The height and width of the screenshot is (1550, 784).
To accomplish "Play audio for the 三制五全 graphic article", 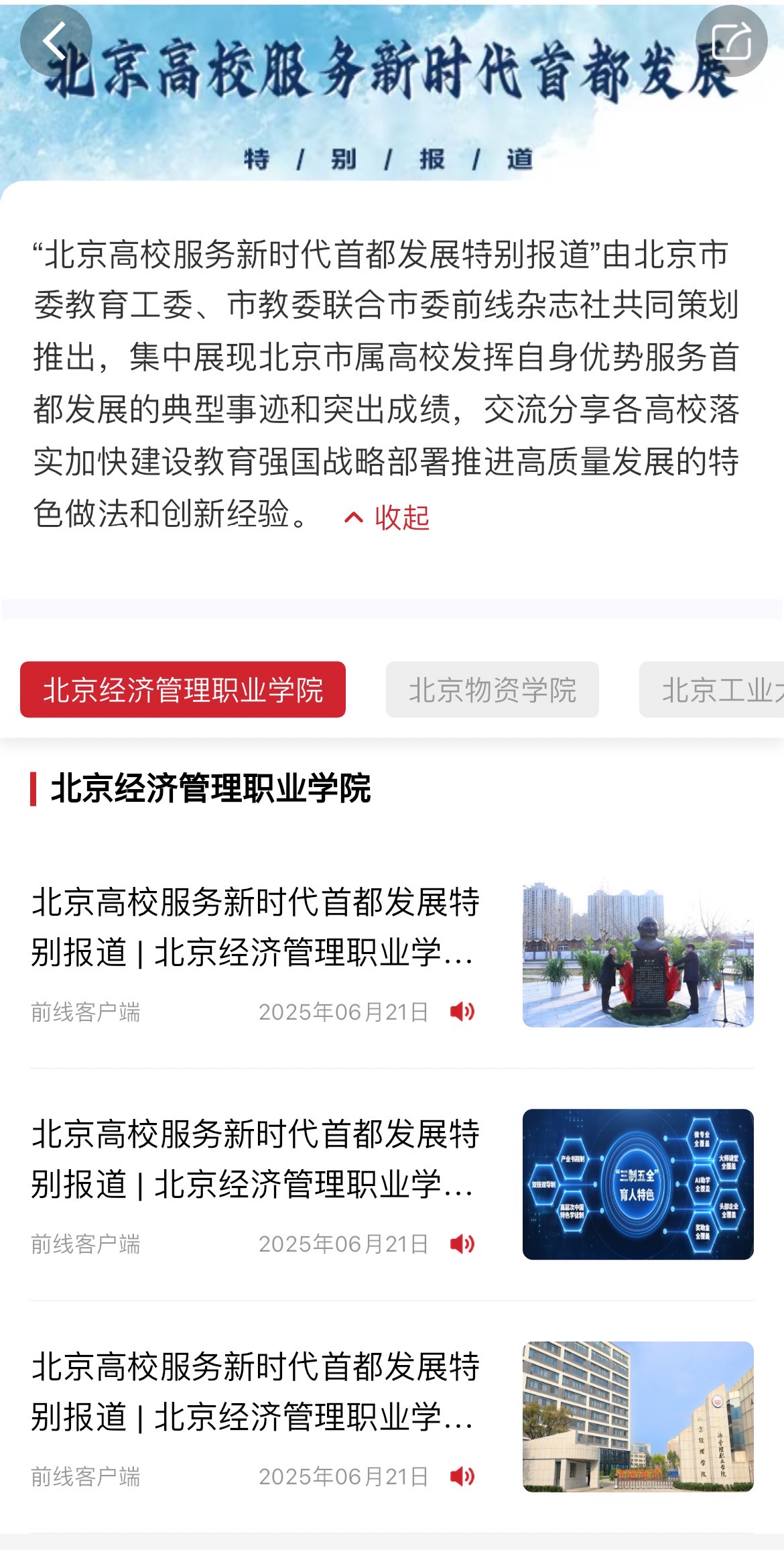I will [462, 1244].
